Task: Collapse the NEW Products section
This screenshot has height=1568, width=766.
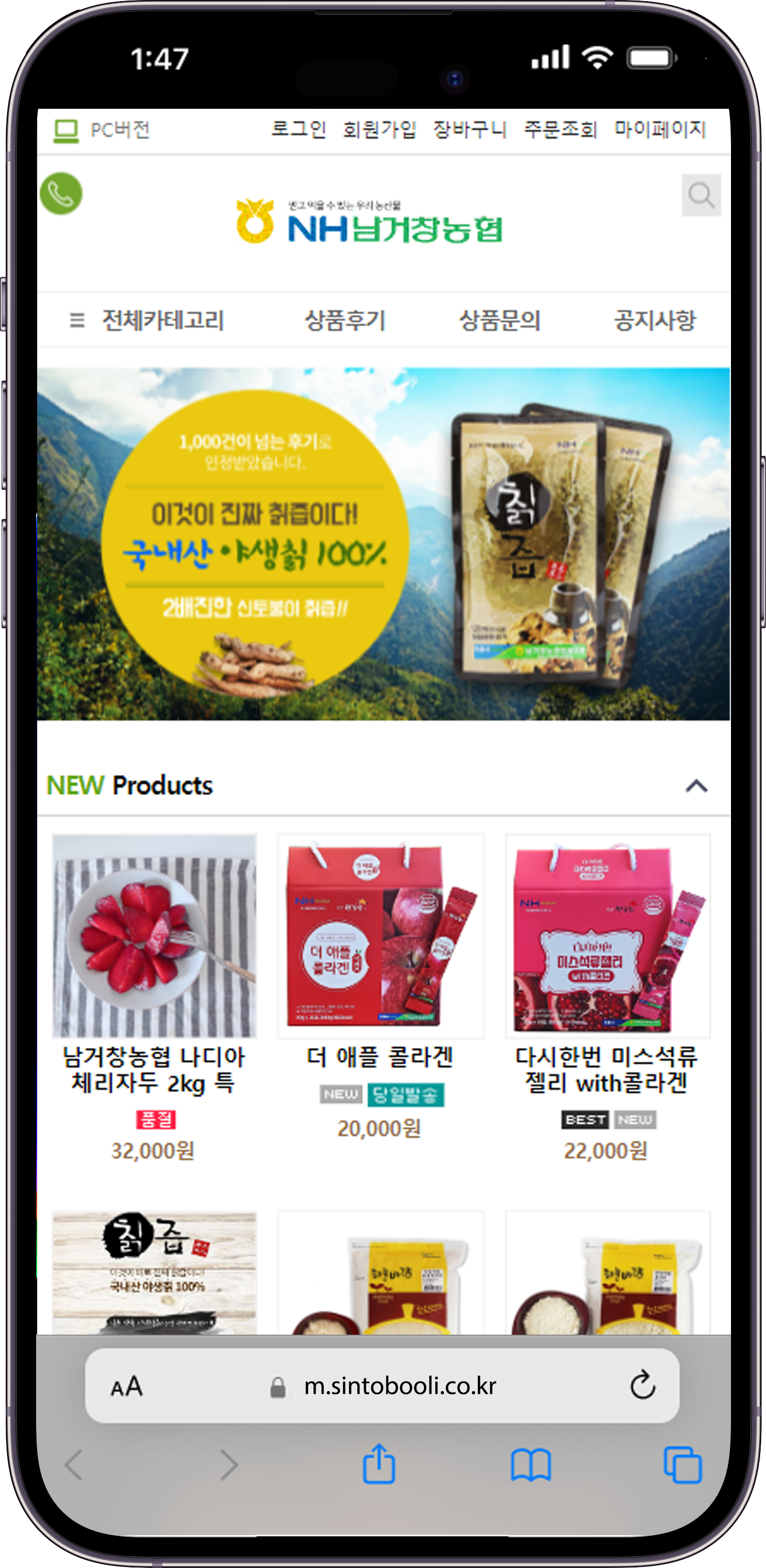Action: point(696,786)
